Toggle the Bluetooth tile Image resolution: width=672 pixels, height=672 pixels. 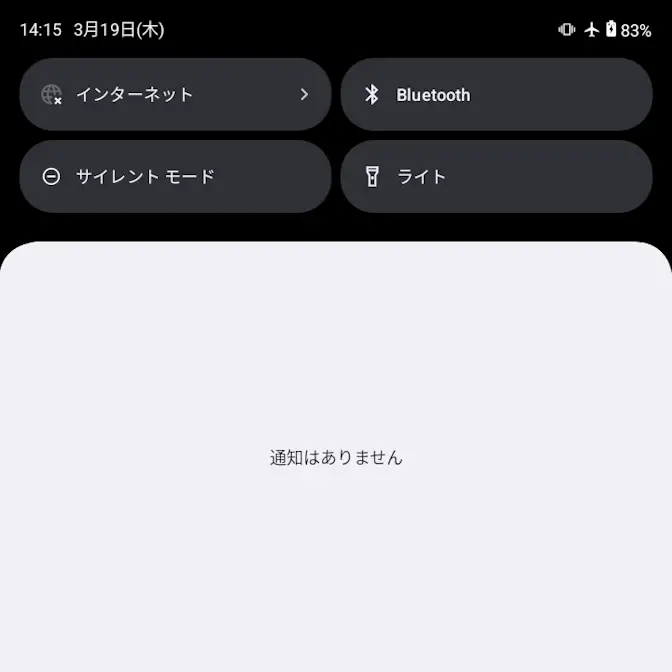click(496, 95)
